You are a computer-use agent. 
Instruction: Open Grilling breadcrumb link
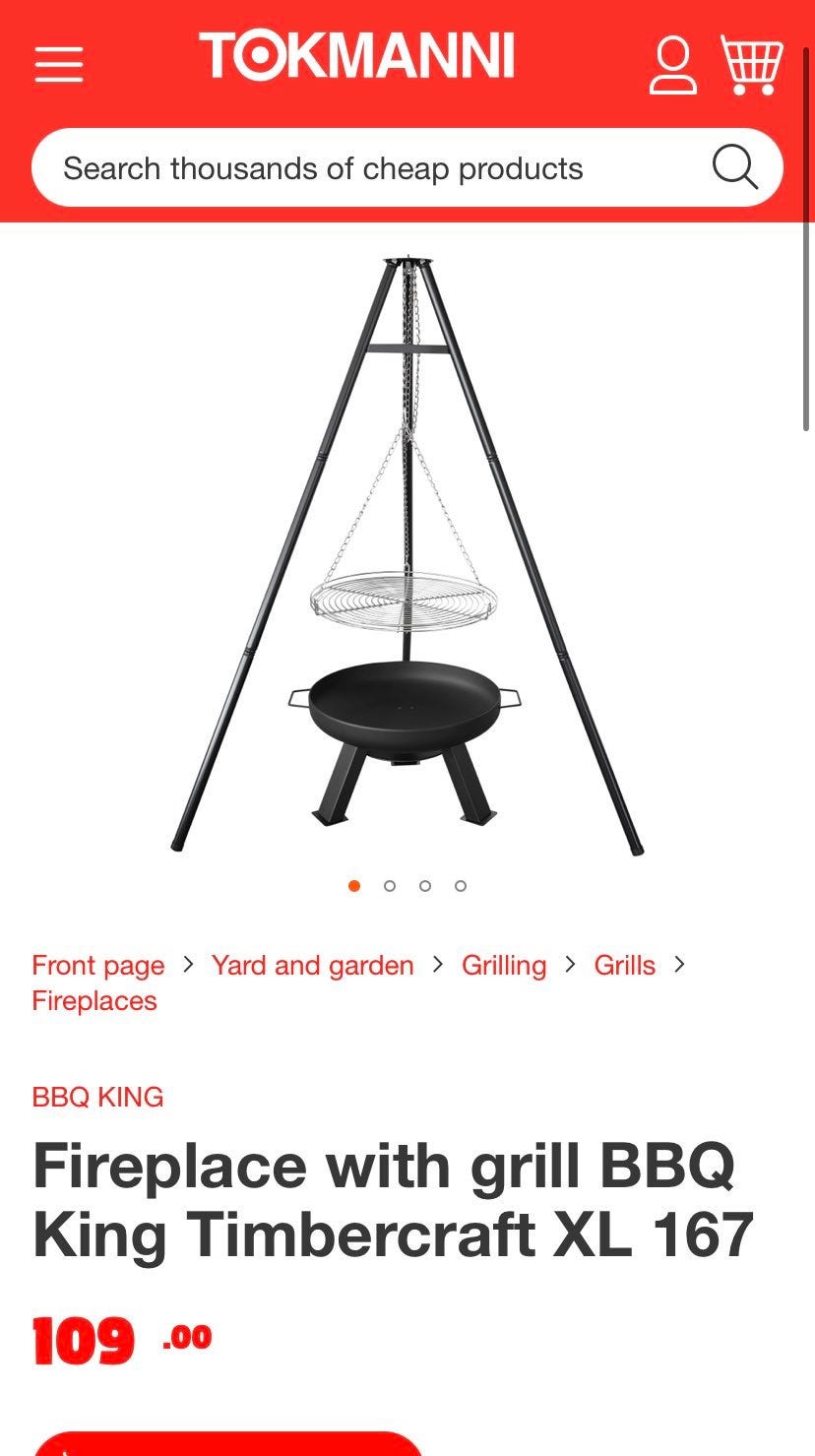(504, 965)
